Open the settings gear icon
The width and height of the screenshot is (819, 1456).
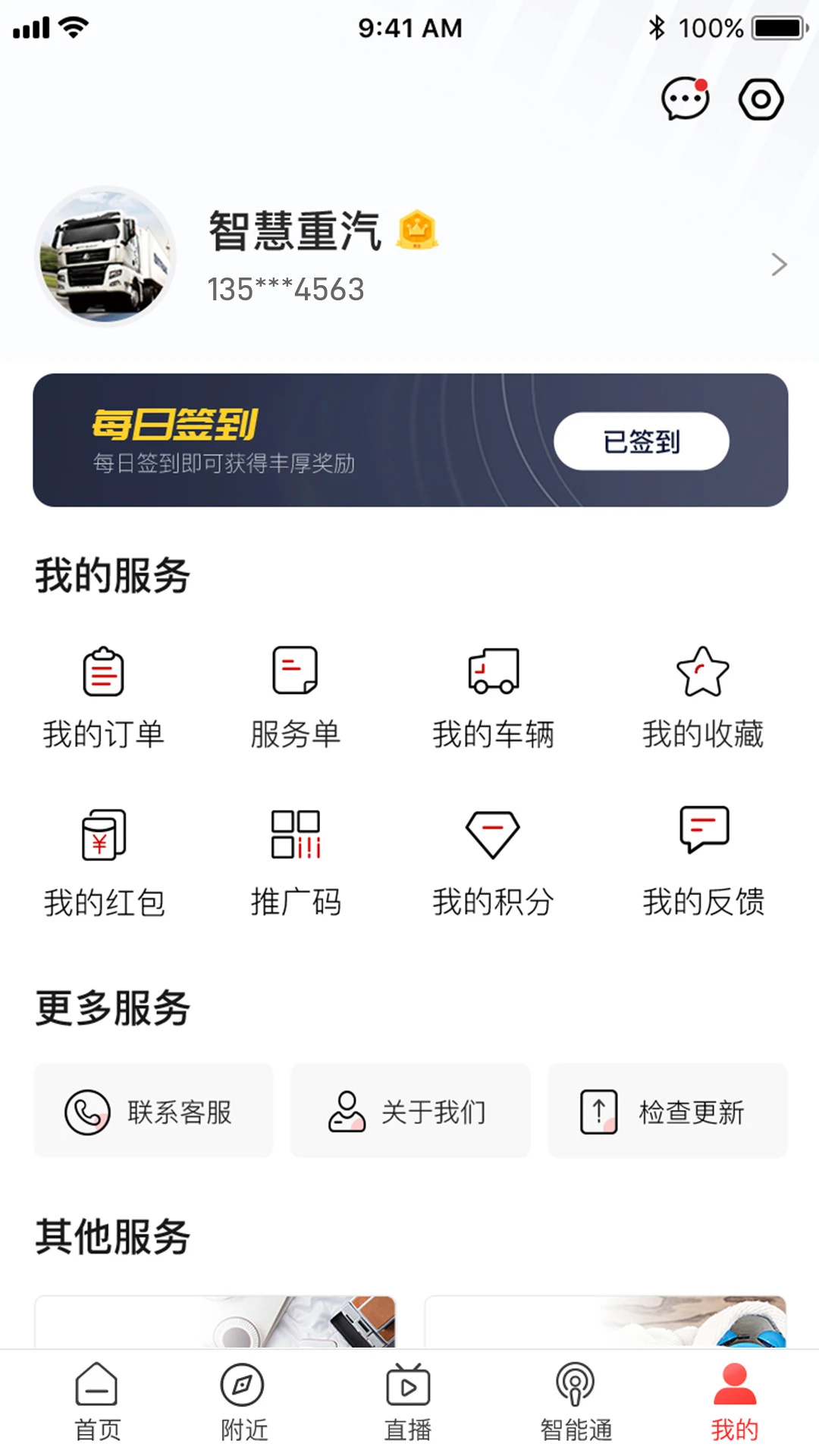(x=761, y=99)
